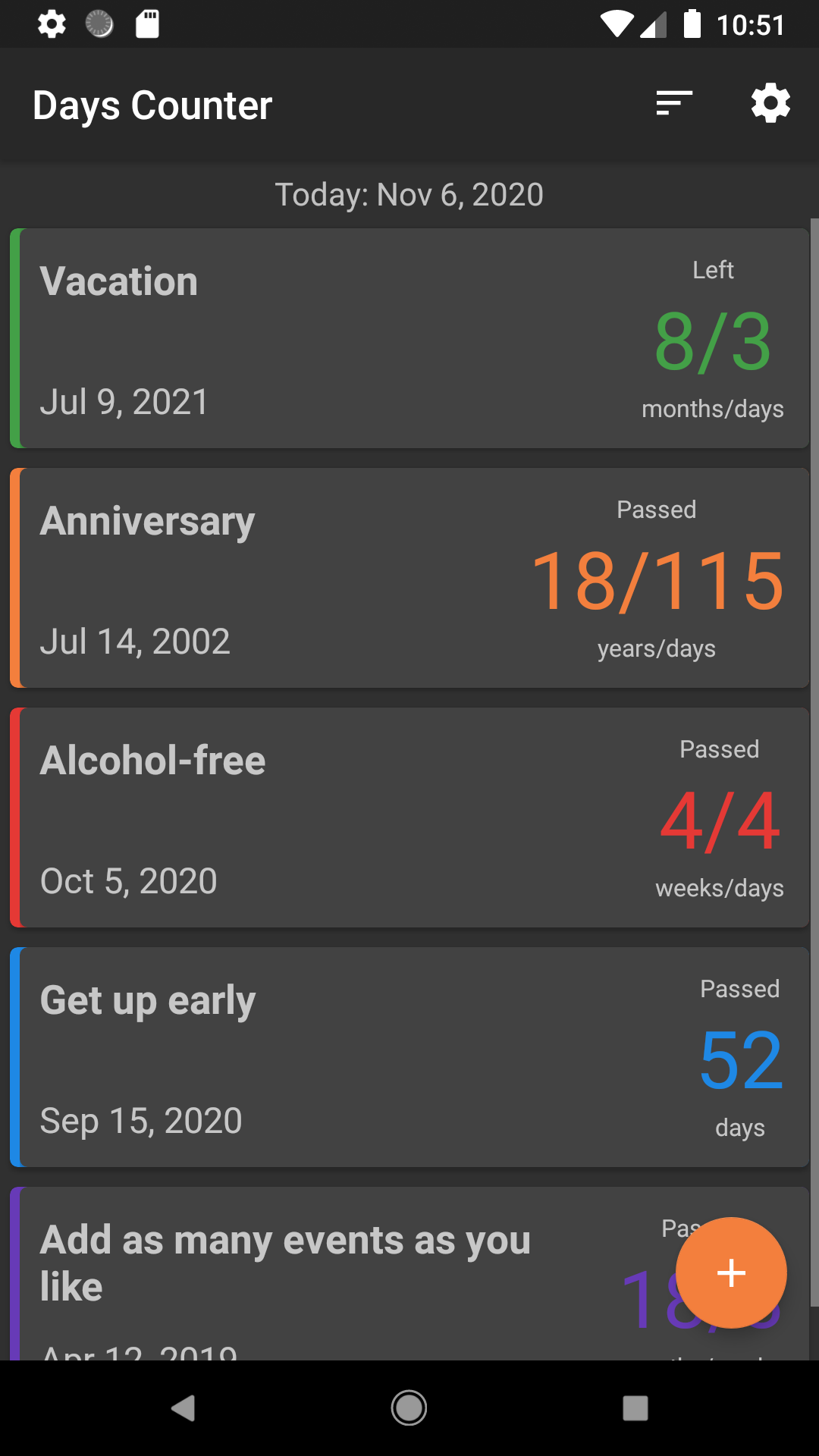This screenshot has width=819, height=1456.
Task: Open the Get up early card
Action: pos(409,1057)
